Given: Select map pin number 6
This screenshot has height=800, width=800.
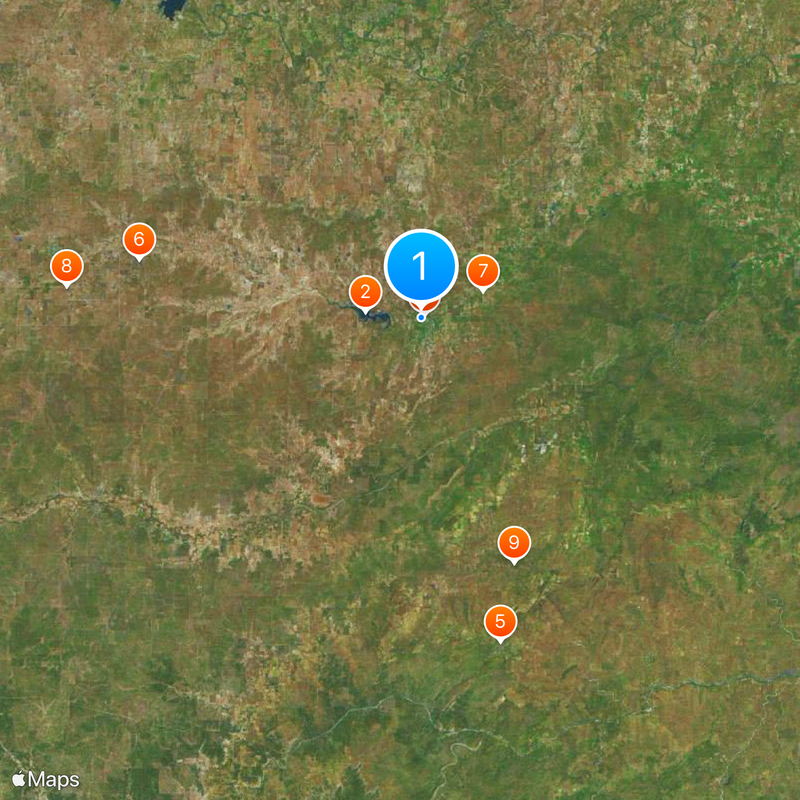Looking at the screenshot, I should (139, 239).
